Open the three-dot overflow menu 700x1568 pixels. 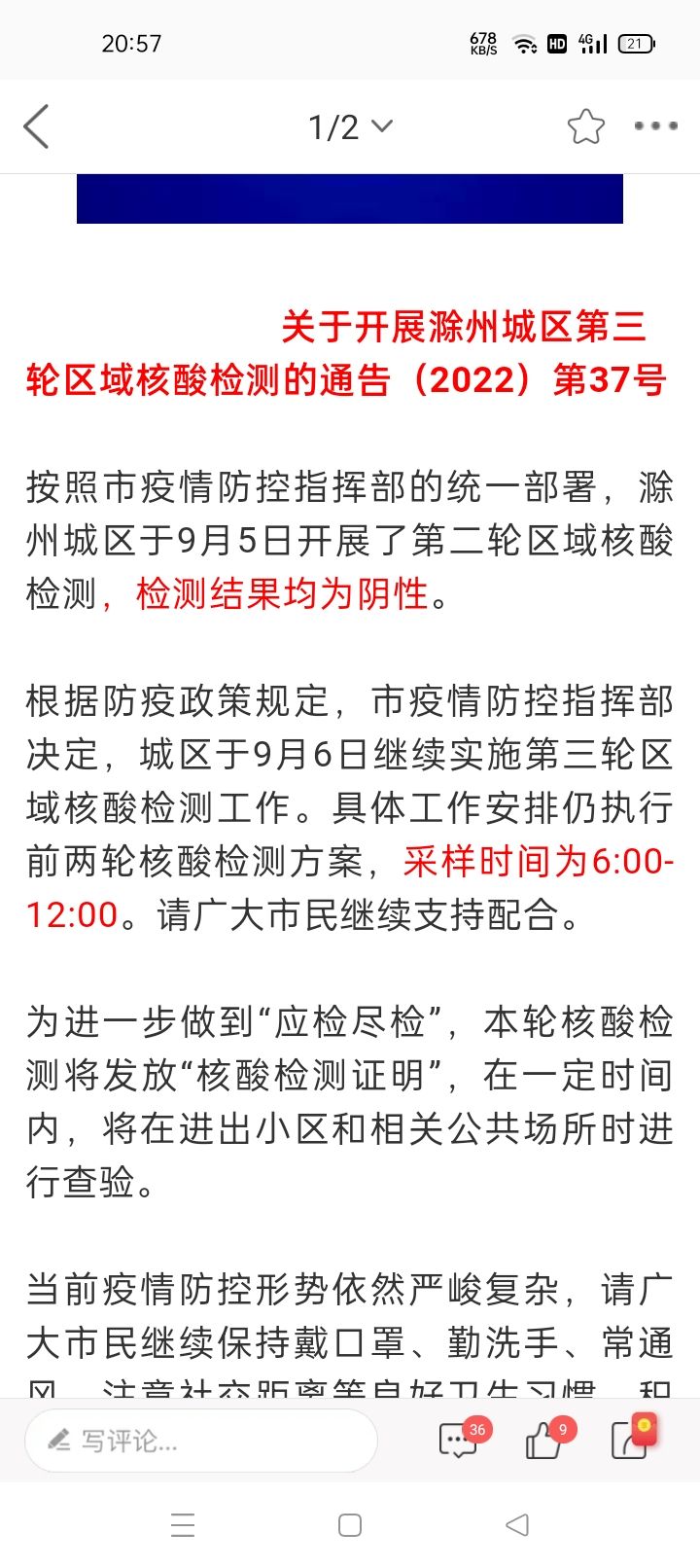(655, 125)
